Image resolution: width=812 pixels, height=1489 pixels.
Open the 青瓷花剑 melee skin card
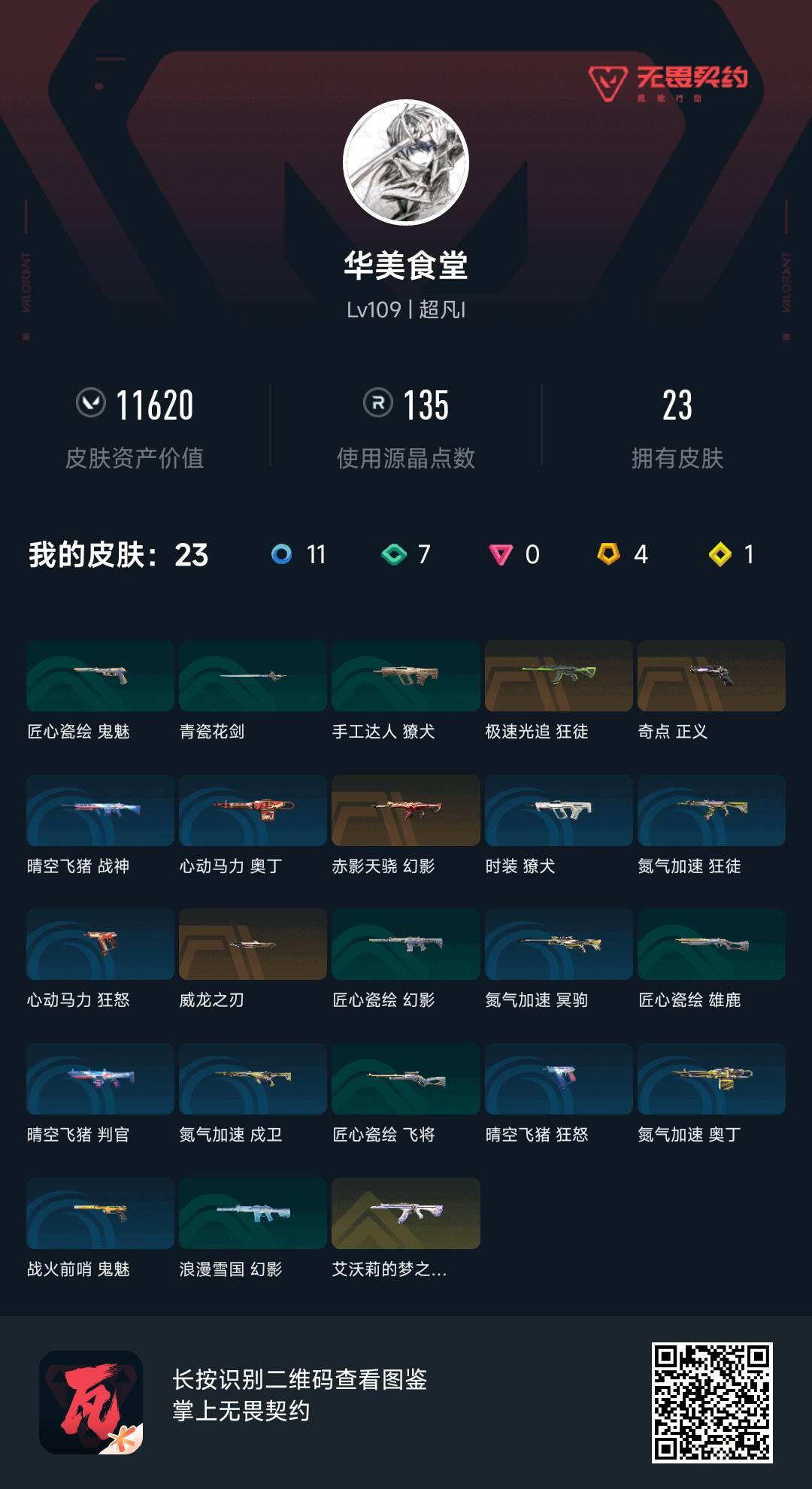coord(253,677)
